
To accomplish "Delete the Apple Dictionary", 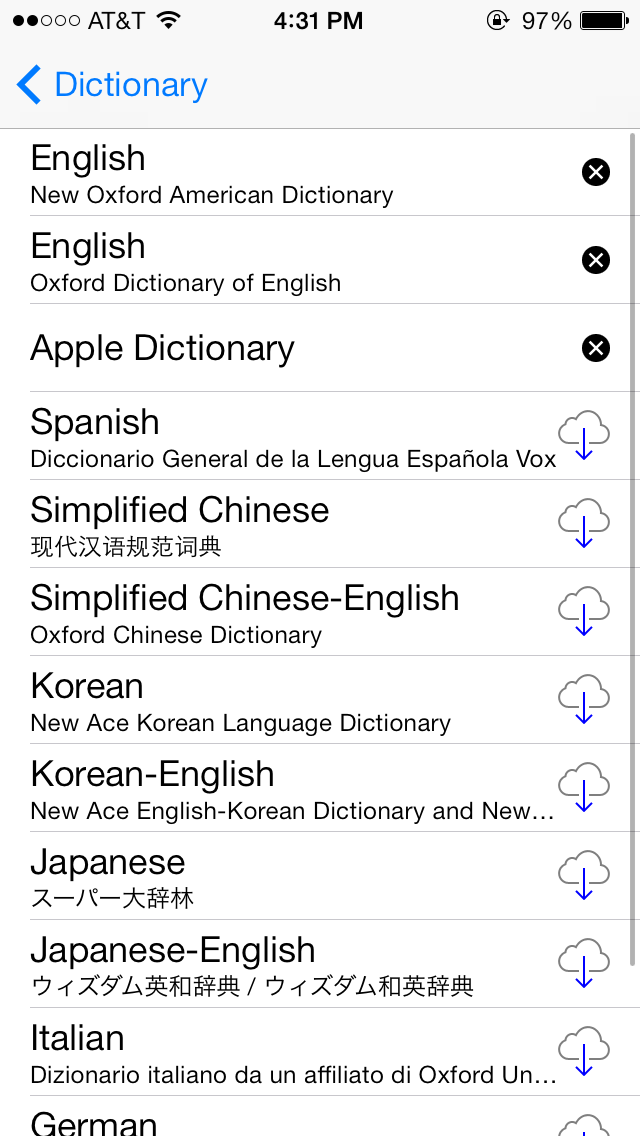I will point(596,348).
